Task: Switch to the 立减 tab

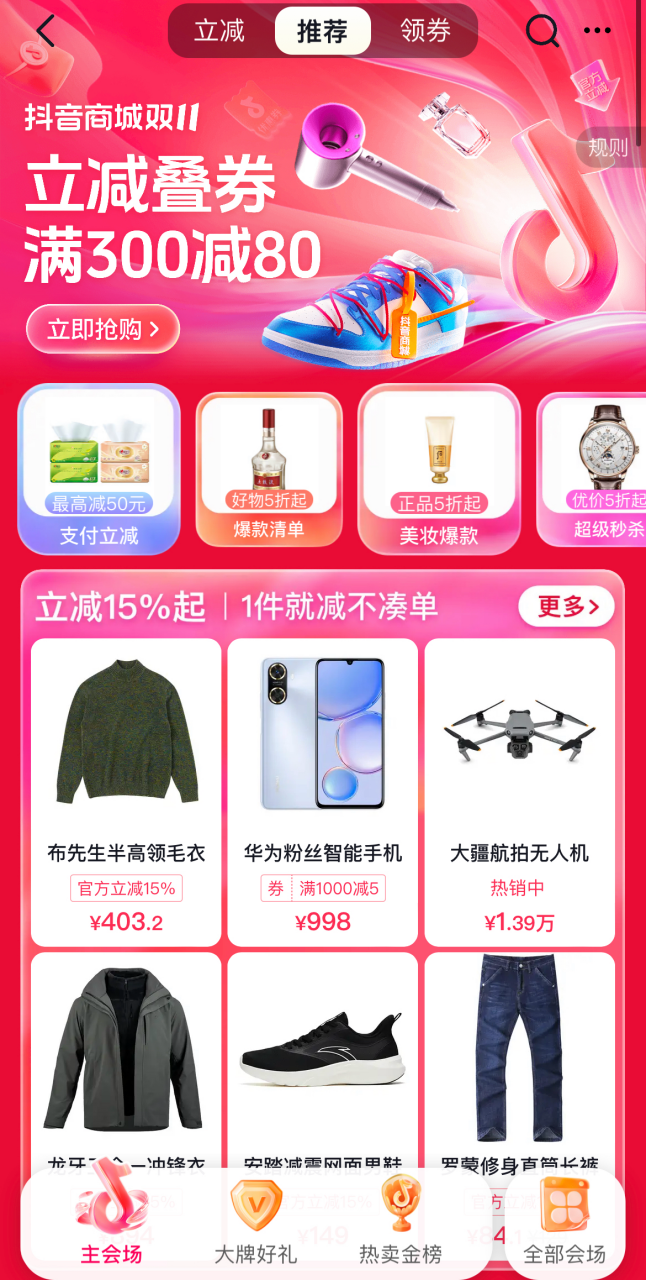Action: point(220,31)
